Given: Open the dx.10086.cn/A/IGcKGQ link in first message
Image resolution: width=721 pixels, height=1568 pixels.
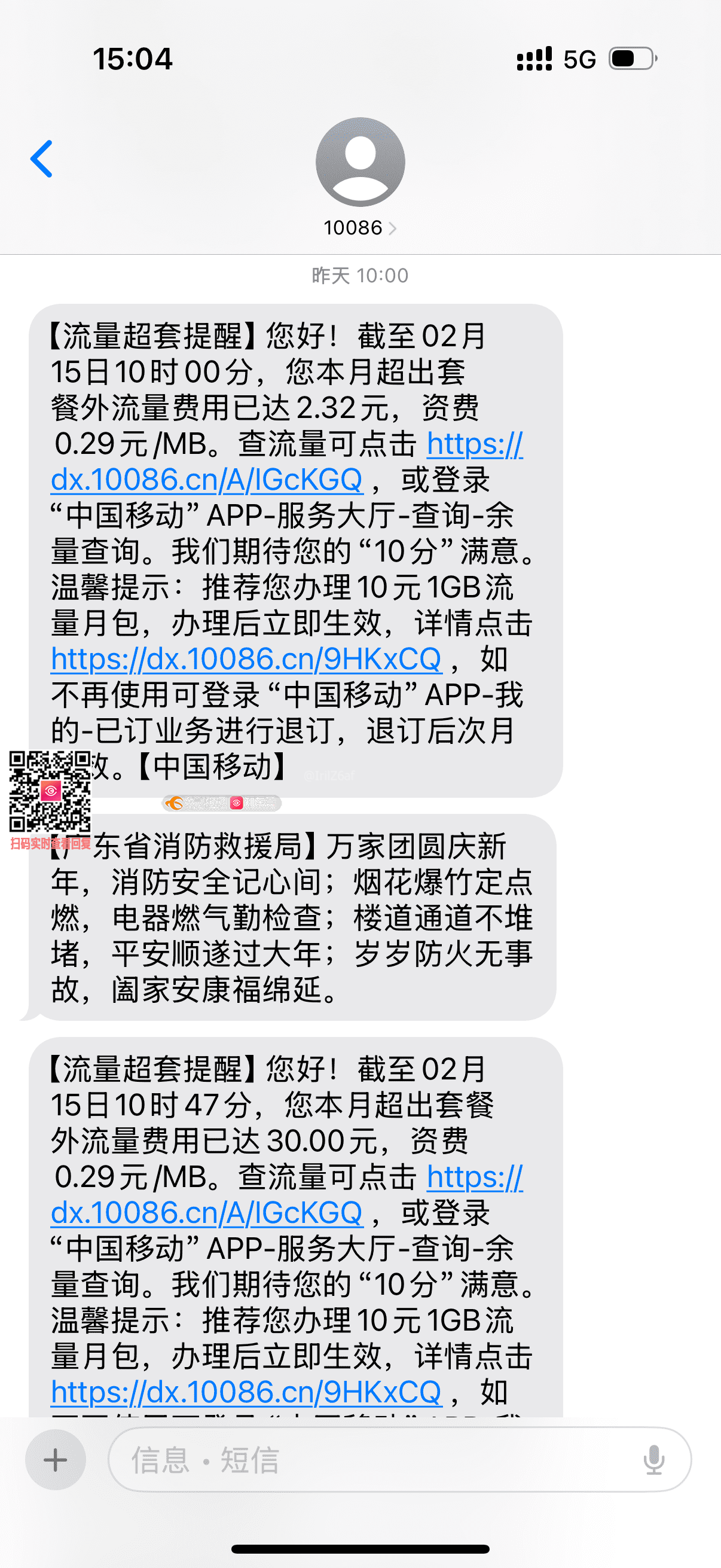Looking at the screenshot, I should pyautogui.click(x=207, y=480).
